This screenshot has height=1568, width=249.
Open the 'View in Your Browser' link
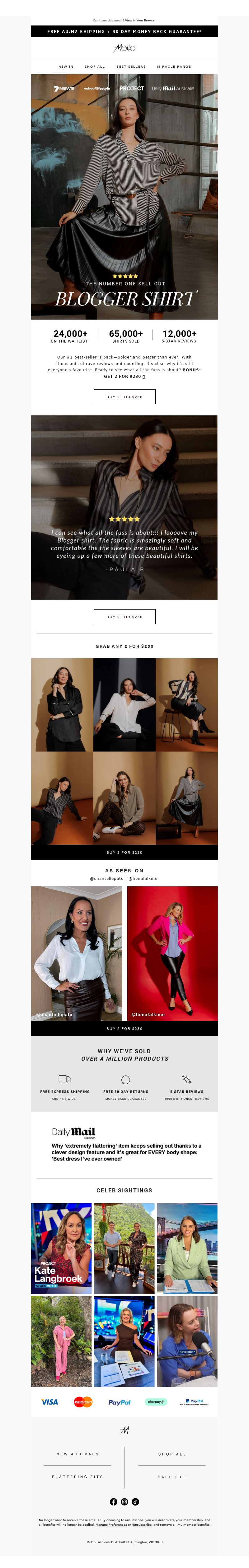pyautogui.click(x=140, y=20)
